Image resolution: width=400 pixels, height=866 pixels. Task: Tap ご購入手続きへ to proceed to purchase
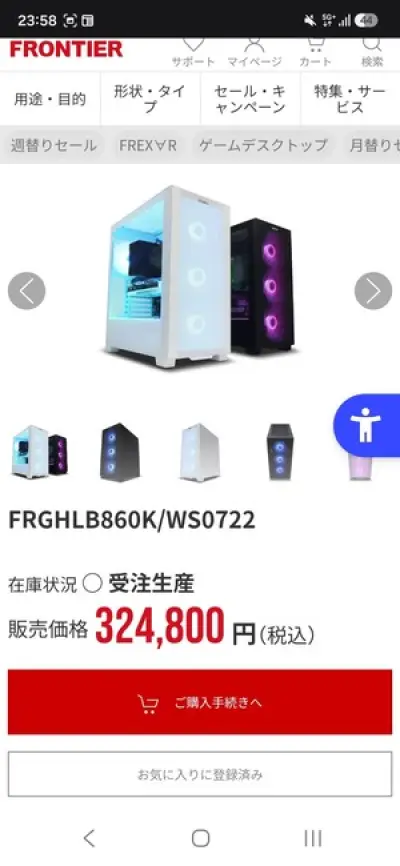point(200,702)
